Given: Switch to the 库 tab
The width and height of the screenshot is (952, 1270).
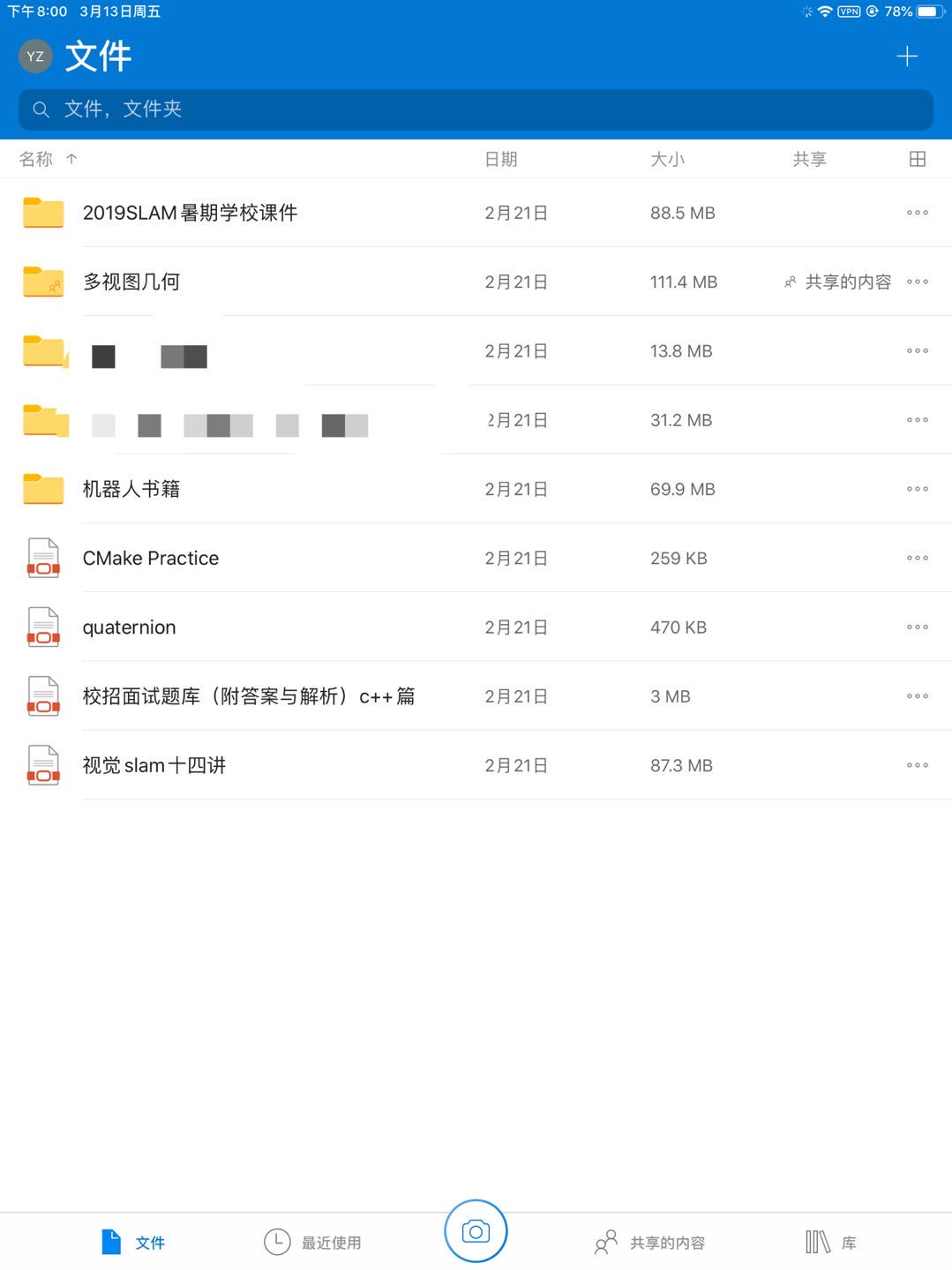Looking at the screenshot, I should tap(830, 1243).
